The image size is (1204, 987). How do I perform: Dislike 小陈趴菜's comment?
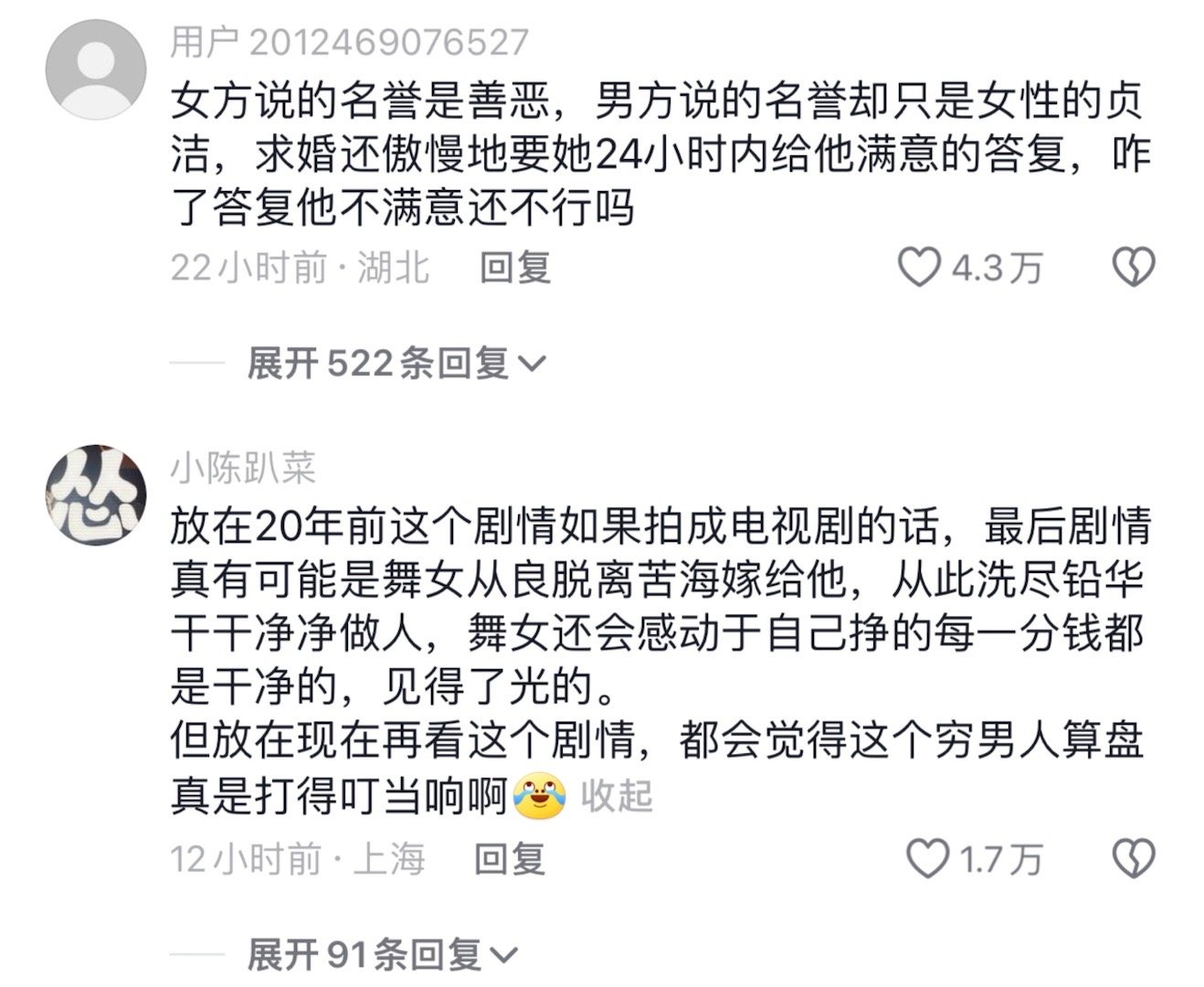1134,859
